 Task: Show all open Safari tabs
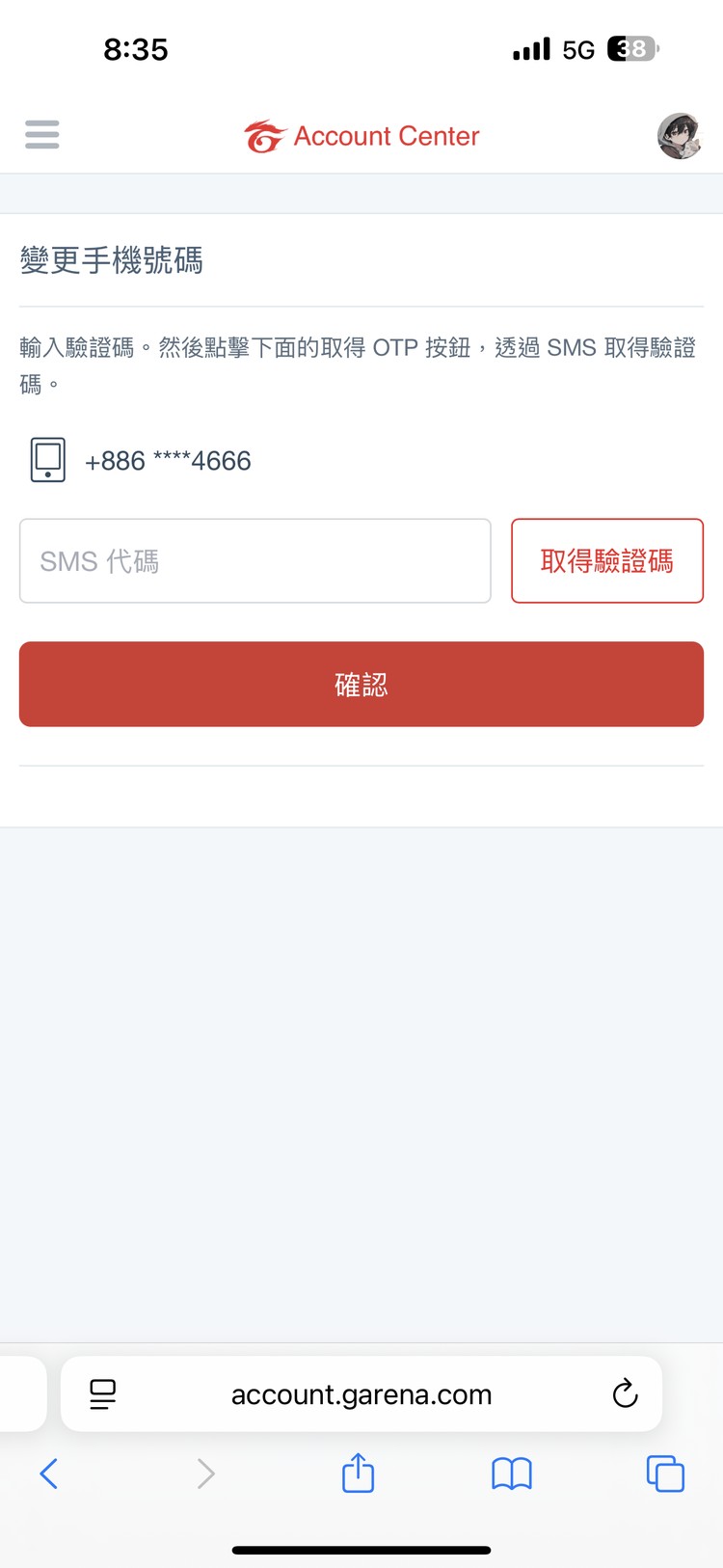665,1473
